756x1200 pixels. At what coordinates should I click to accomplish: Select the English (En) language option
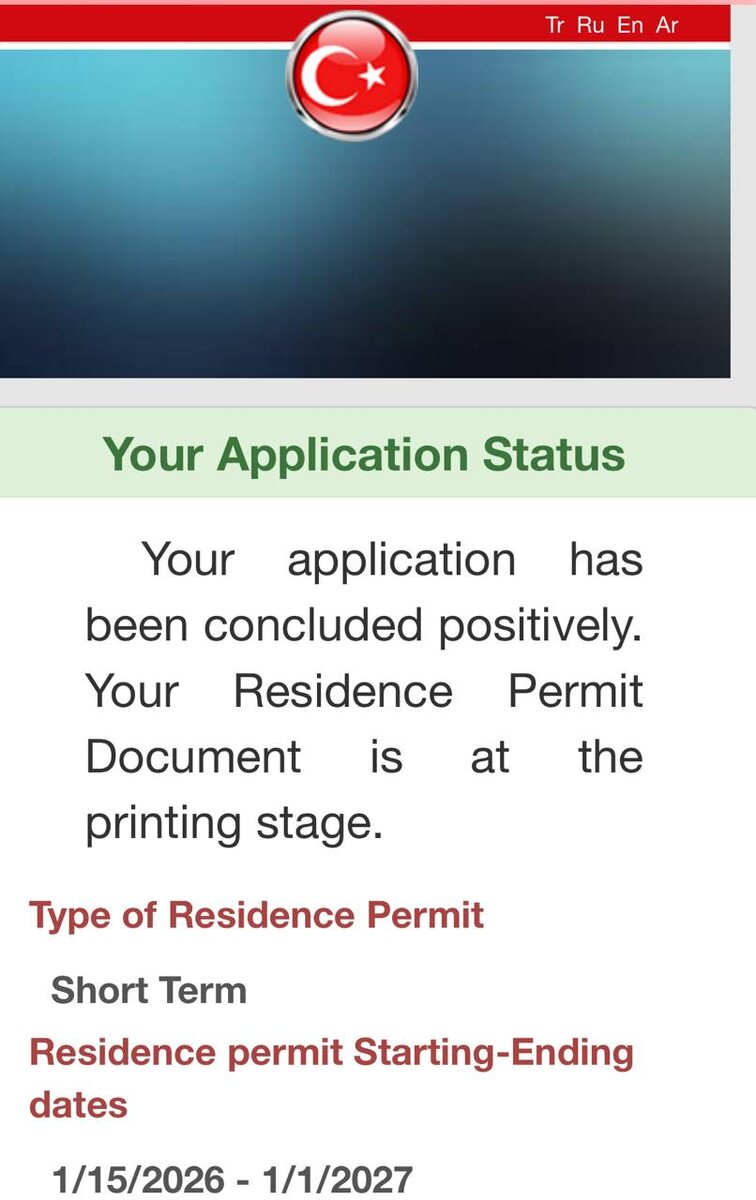[x=630, y=26]
